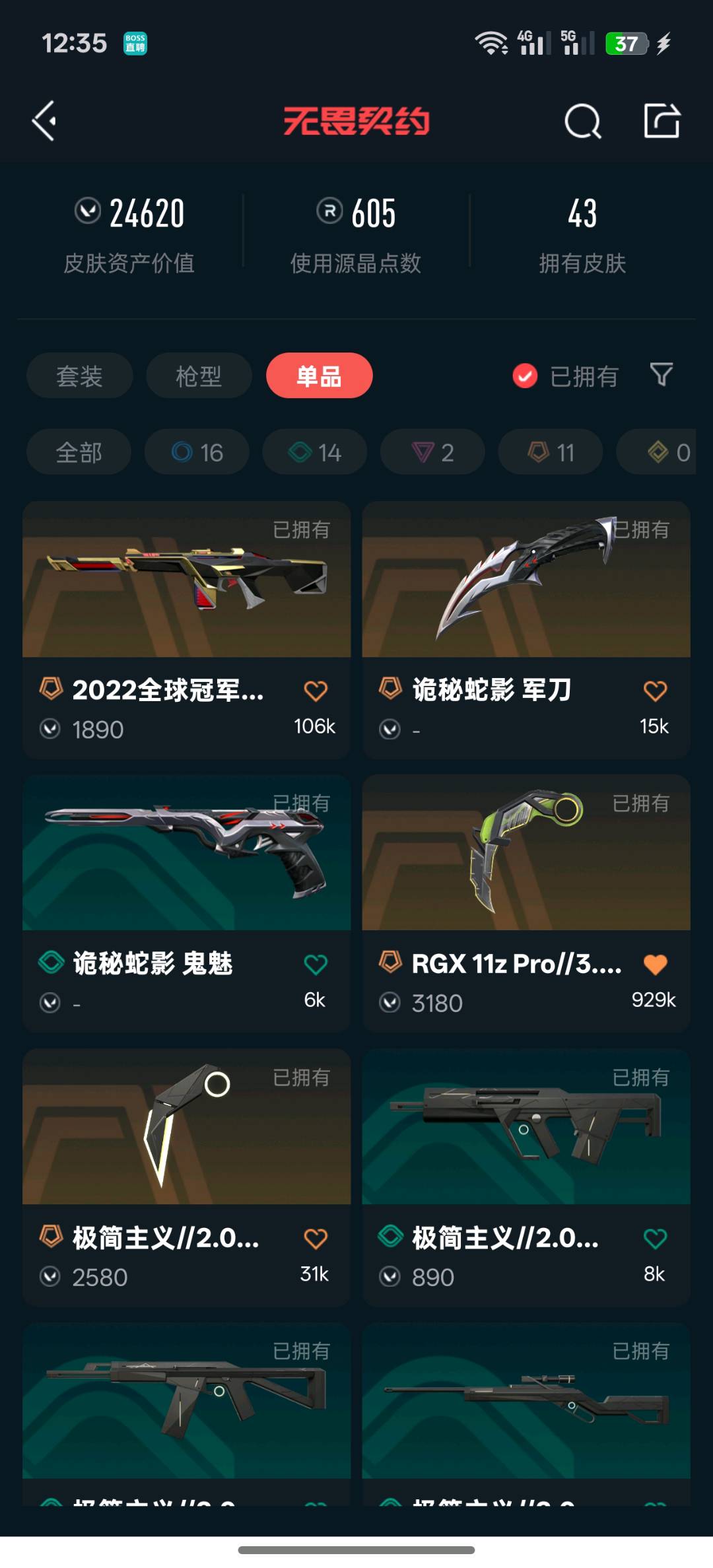
Task: Filter by the purple tier chip 2
Action: pos(432,452)
